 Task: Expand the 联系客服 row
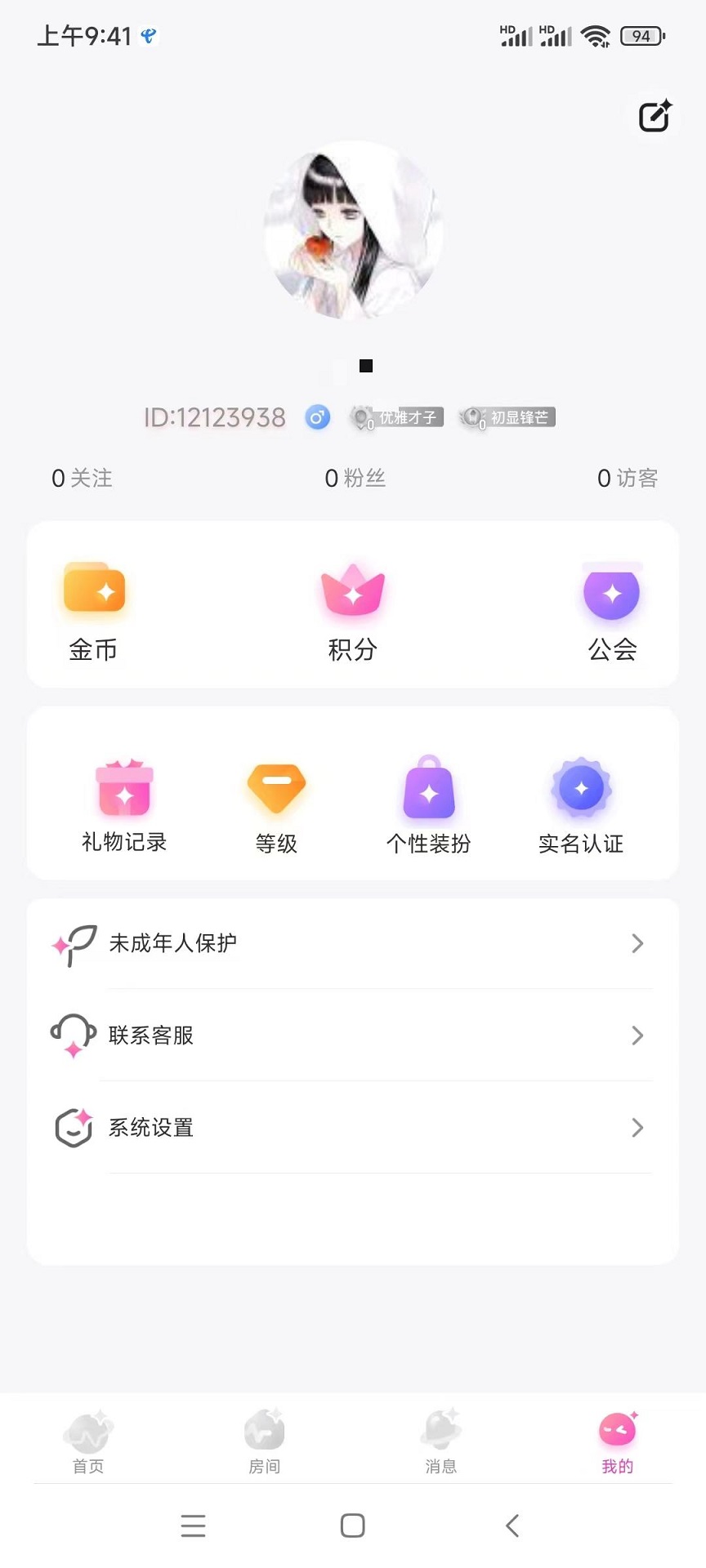(351, 1036)
